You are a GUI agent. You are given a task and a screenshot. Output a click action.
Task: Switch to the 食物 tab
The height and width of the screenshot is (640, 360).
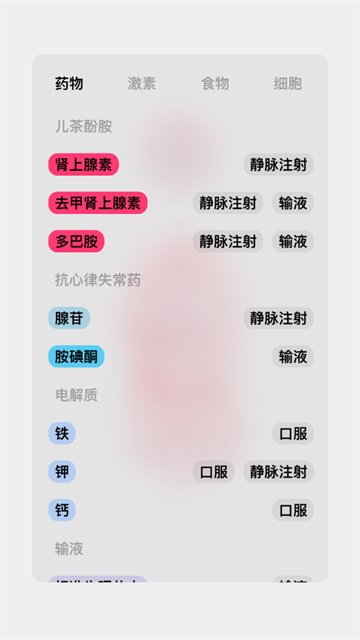tap(215, 84)
